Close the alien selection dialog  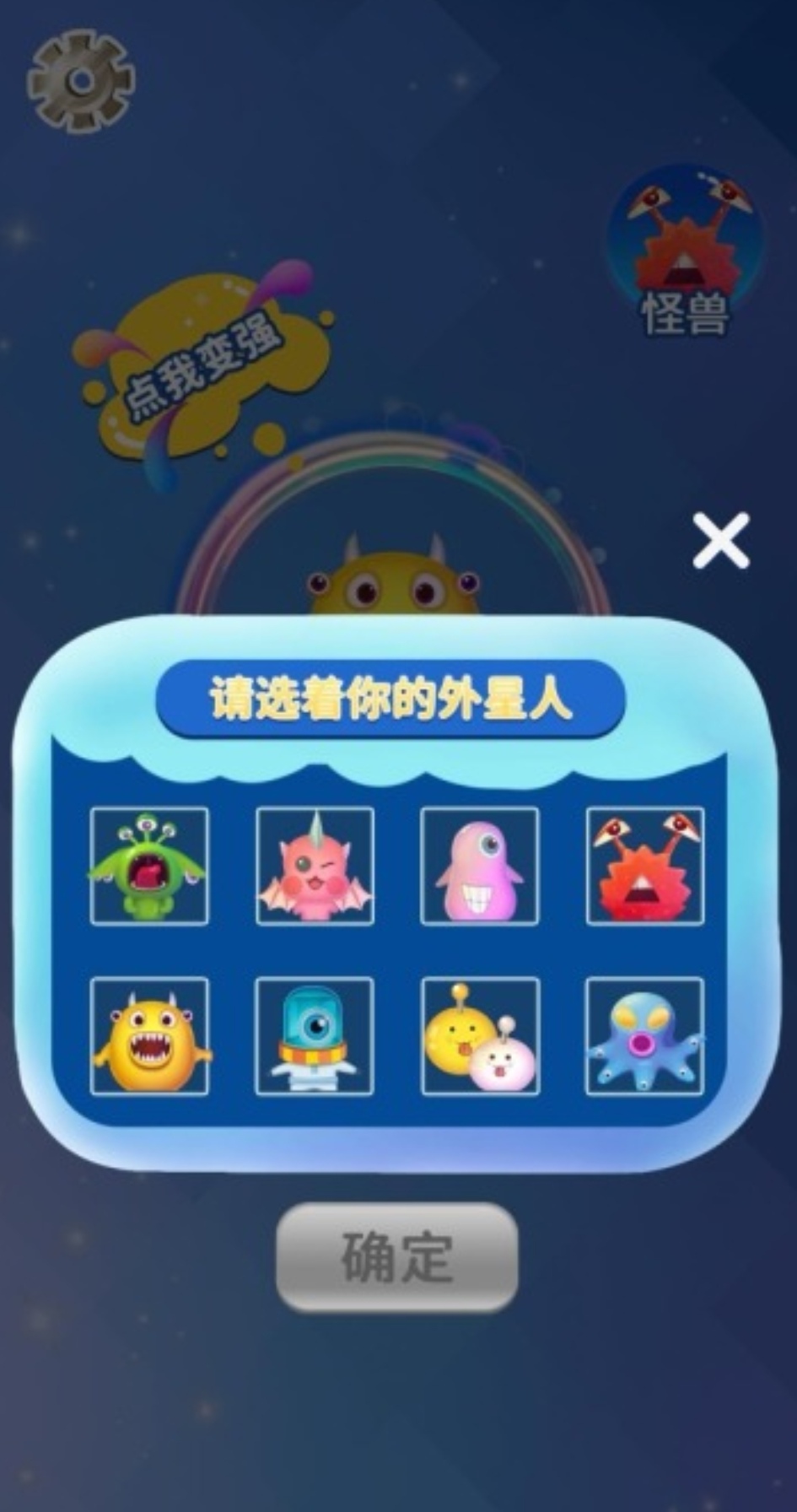(x=720, y=540)
